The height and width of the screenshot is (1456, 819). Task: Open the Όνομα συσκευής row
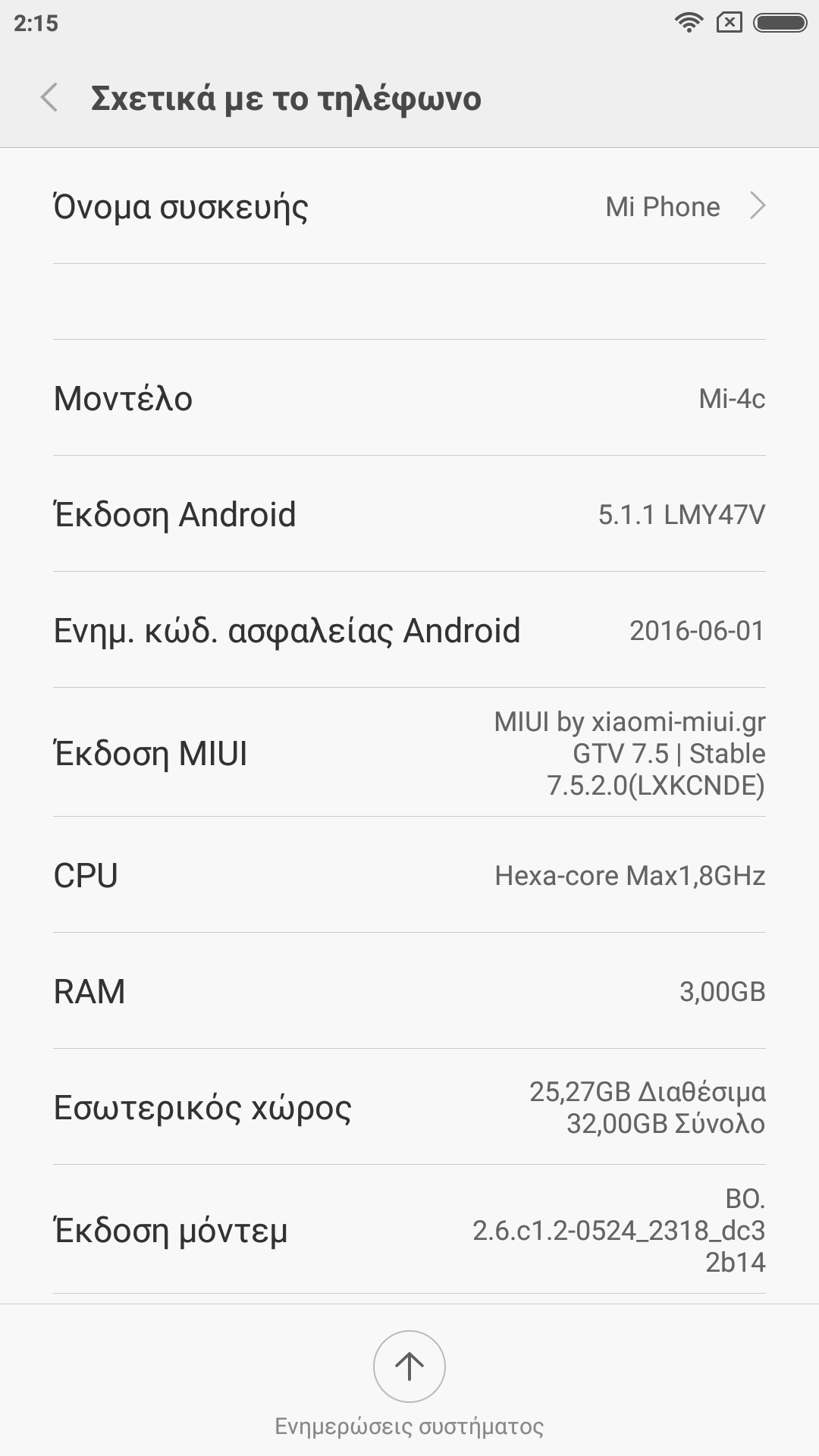(x=409, y=206)
